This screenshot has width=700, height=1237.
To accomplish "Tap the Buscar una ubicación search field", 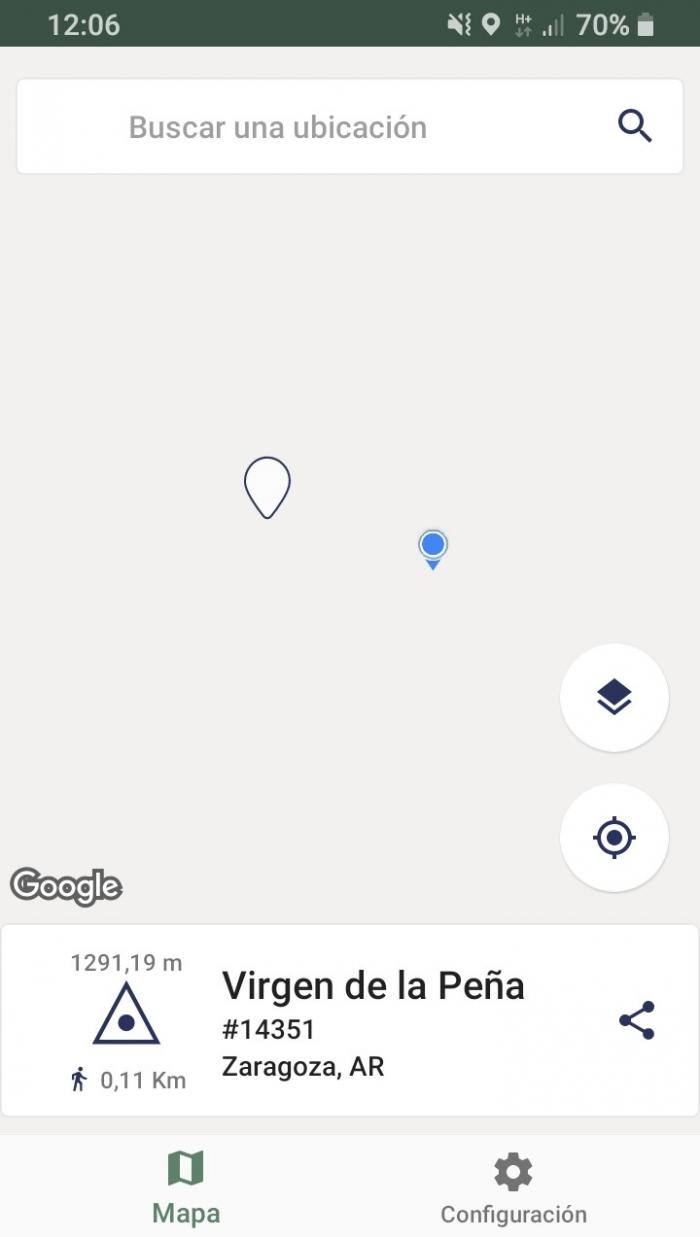I will click(335, 127).
